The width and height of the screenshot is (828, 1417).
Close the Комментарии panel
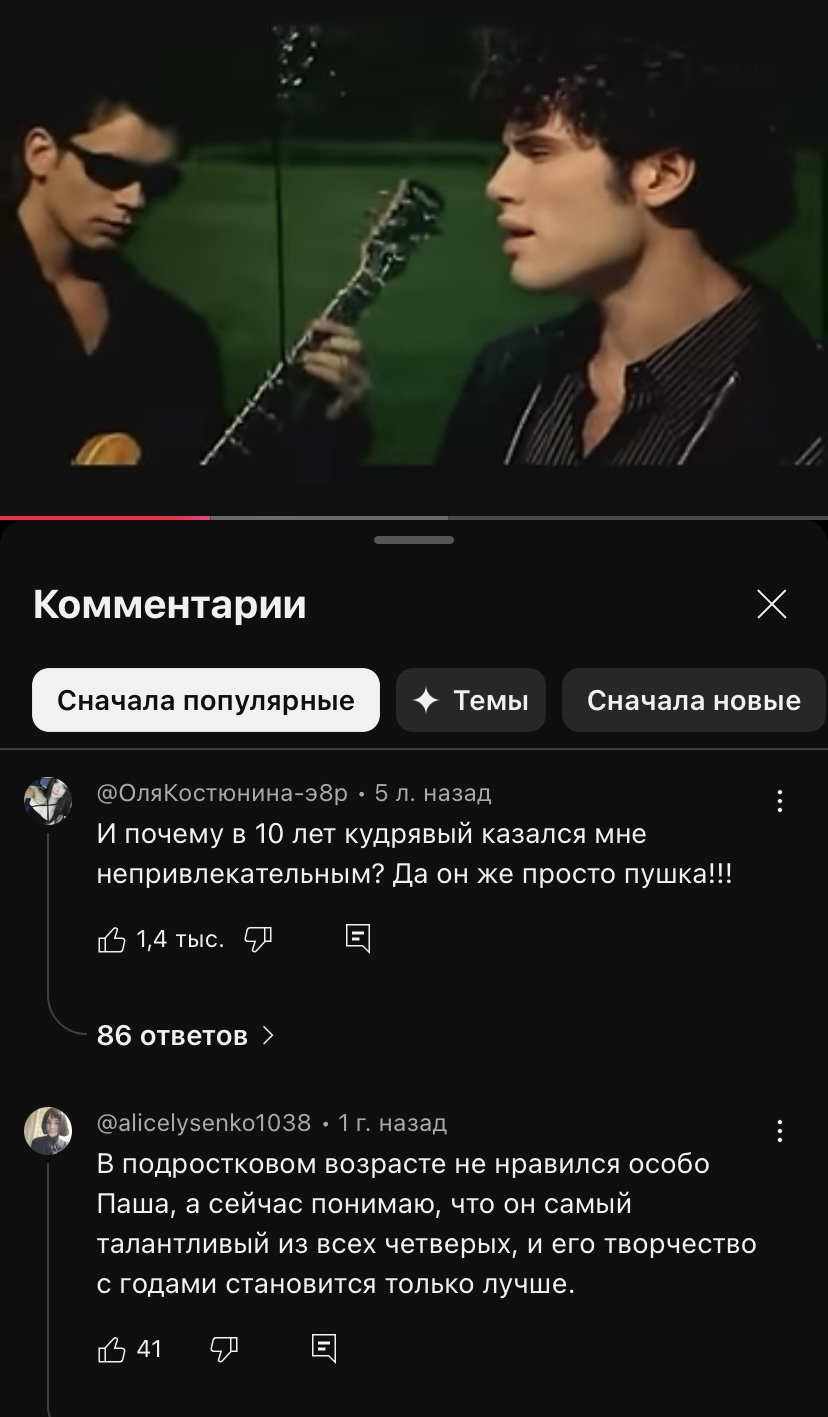[x=771, y=604]
